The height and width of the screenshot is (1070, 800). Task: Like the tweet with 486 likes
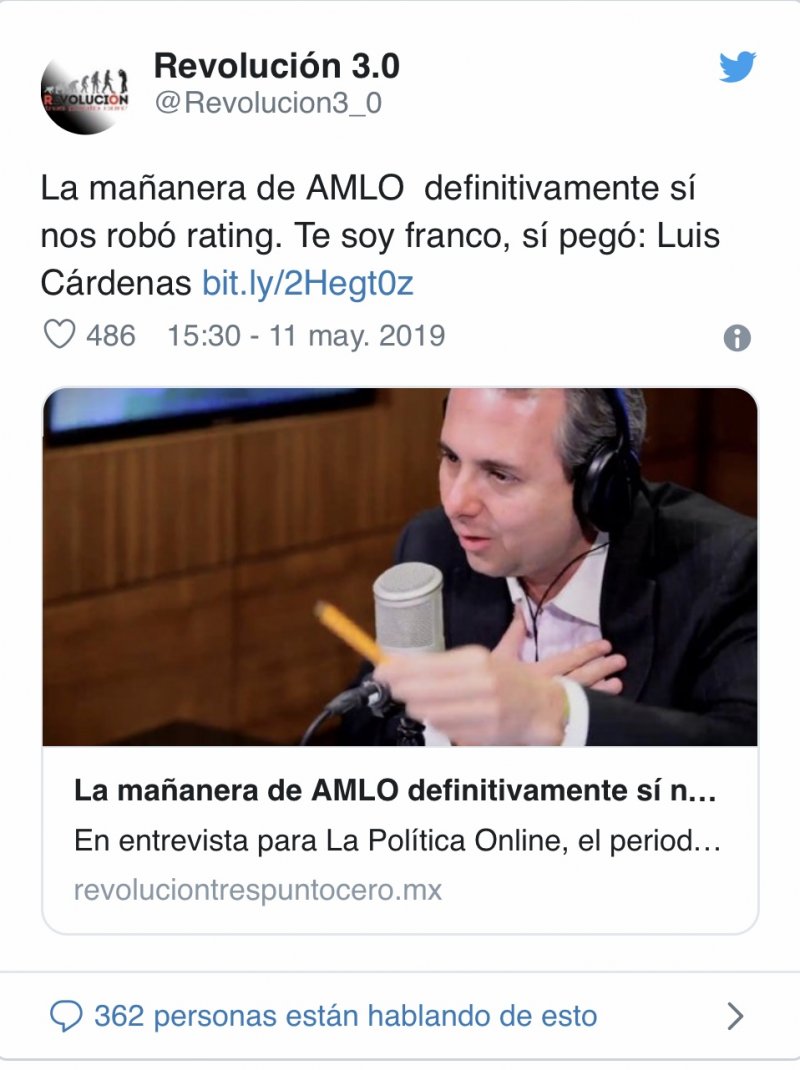pos(60,335)
